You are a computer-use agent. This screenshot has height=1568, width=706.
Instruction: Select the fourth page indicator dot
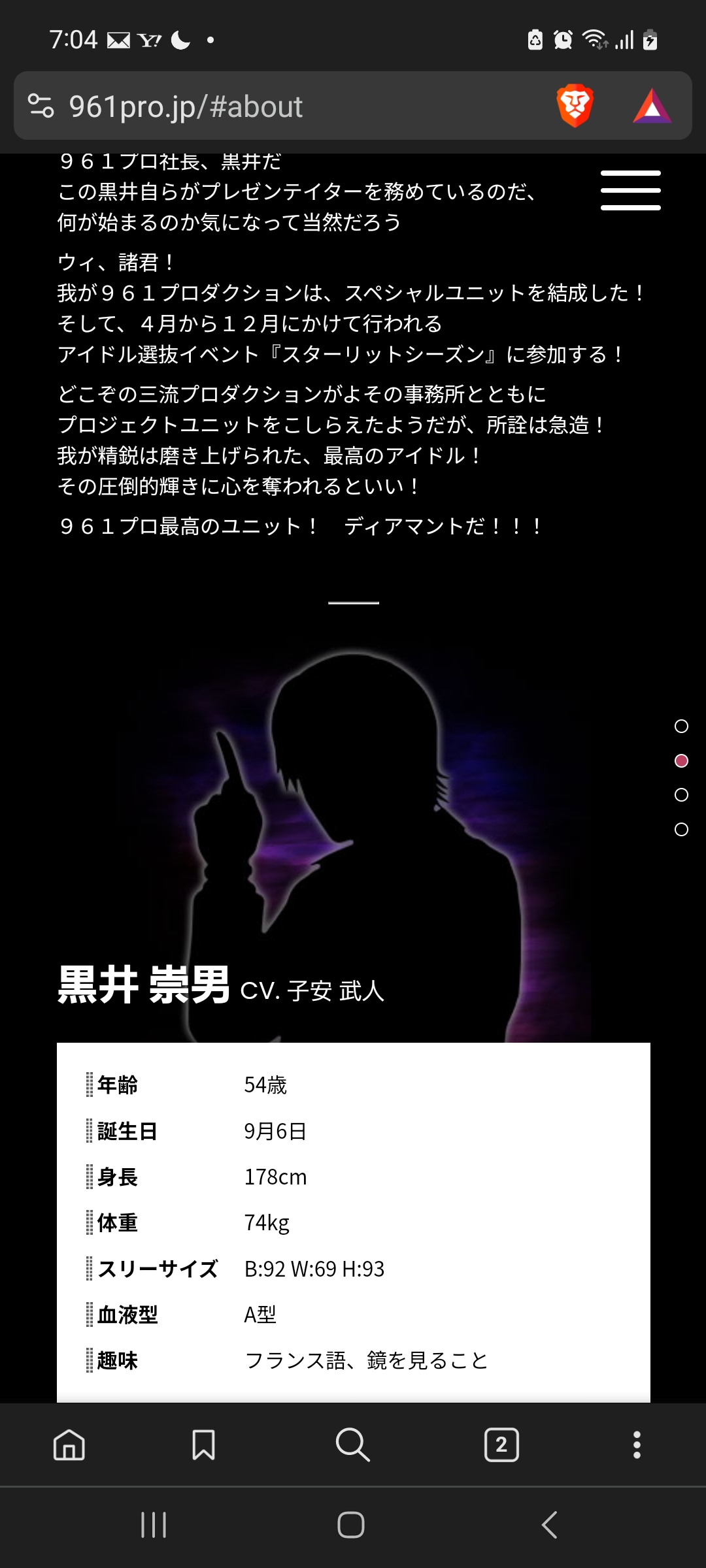tap(681, 829)
